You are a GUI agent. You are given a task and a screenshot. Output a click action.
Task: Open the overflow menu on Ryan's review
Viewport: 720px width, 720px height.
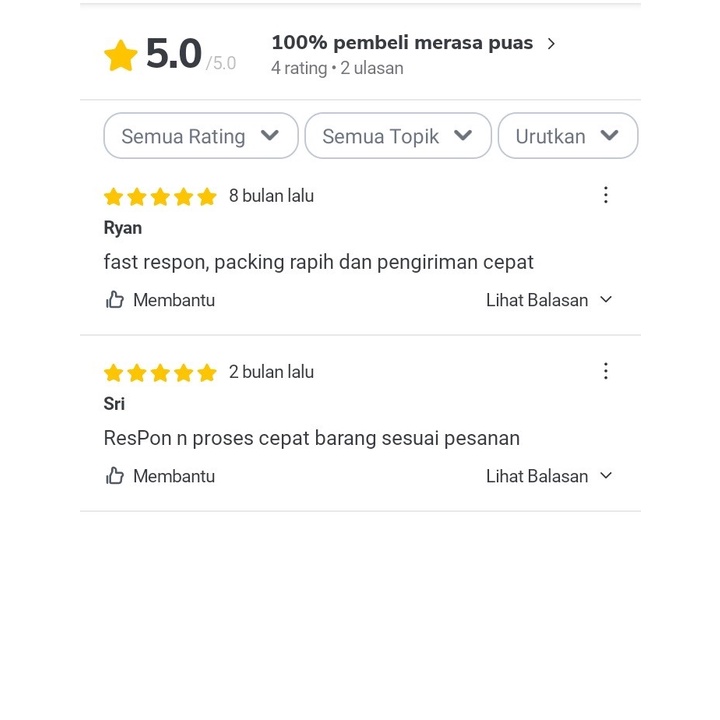coord(605,195)
